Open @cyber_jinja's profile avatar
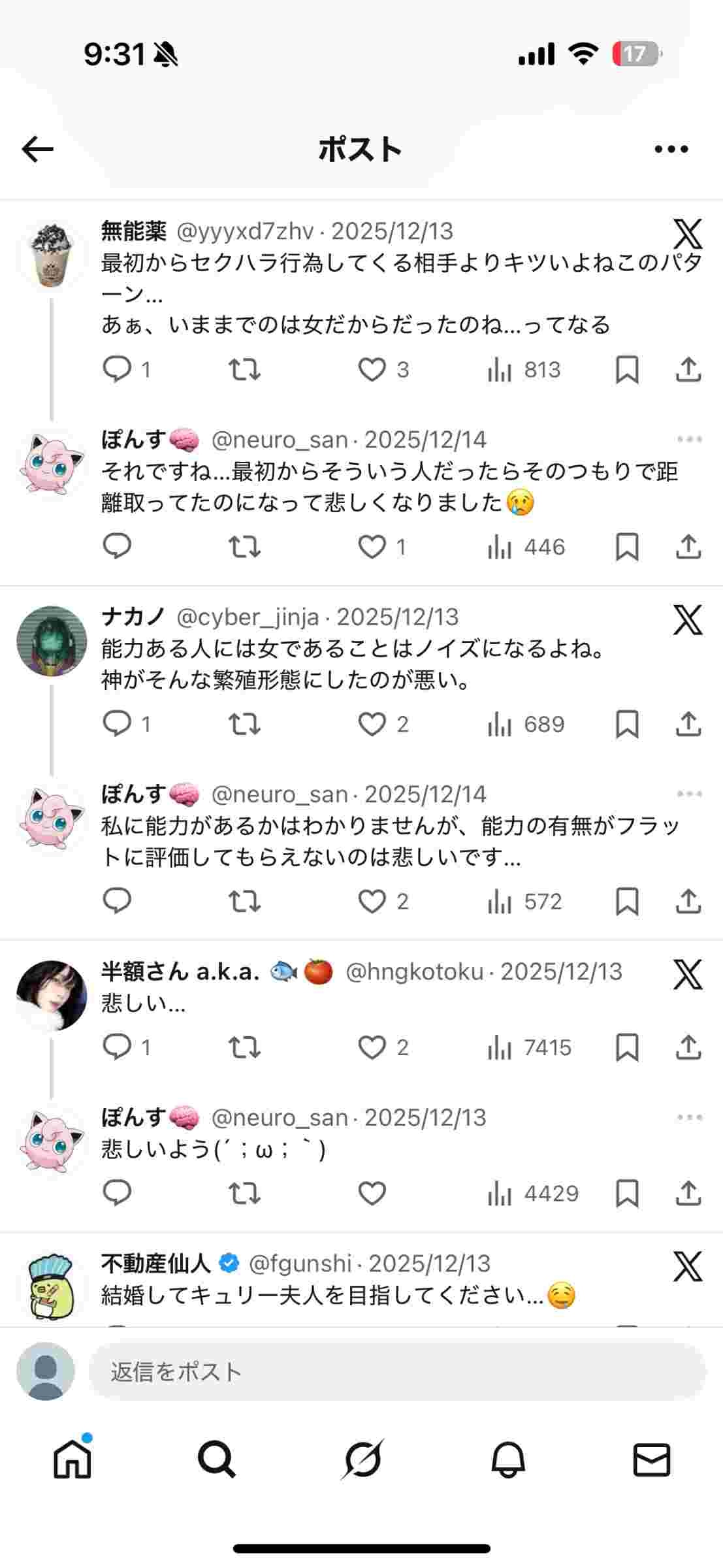This screenshot has width=723, height=1568. pos(52,641)
